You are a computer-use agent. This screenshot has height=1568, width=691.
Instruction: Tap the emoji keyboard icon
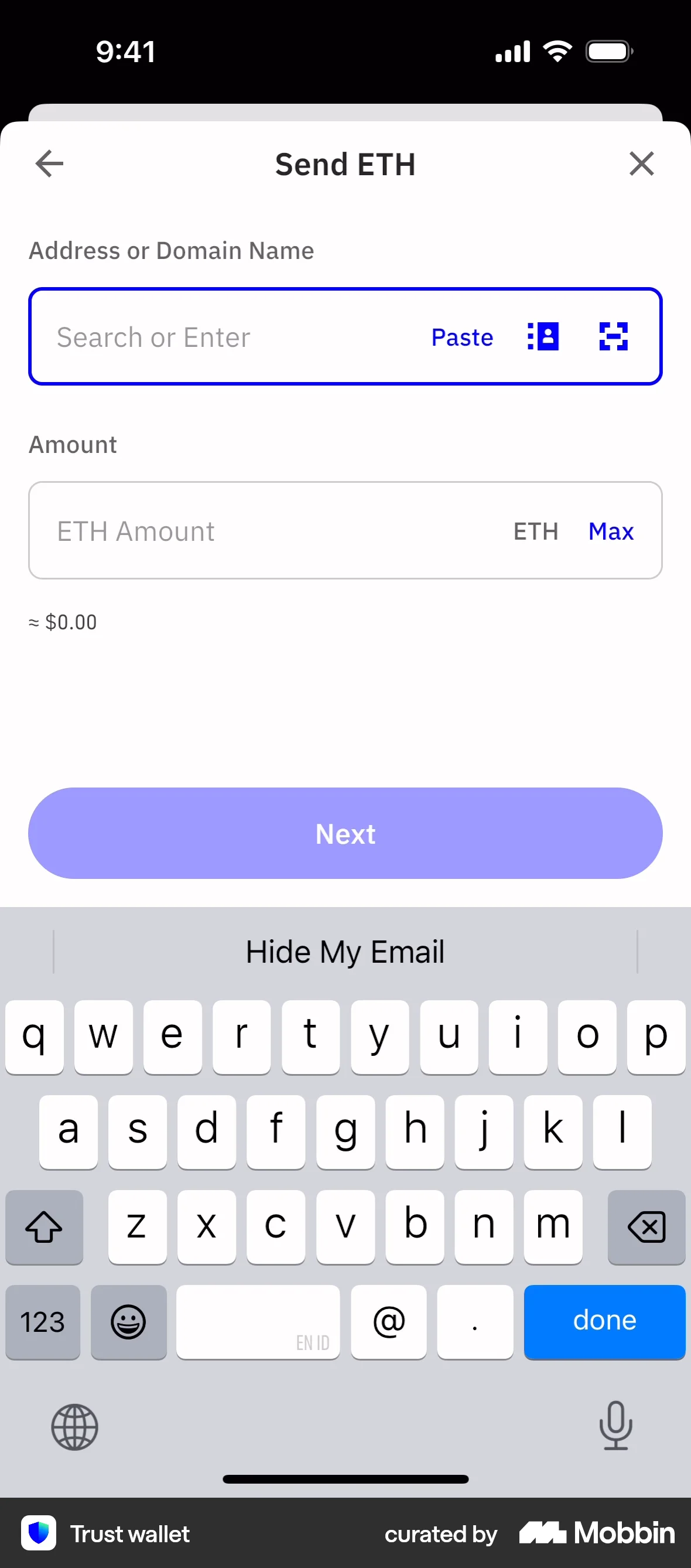pyautogui.click(x=128, y=1322)
